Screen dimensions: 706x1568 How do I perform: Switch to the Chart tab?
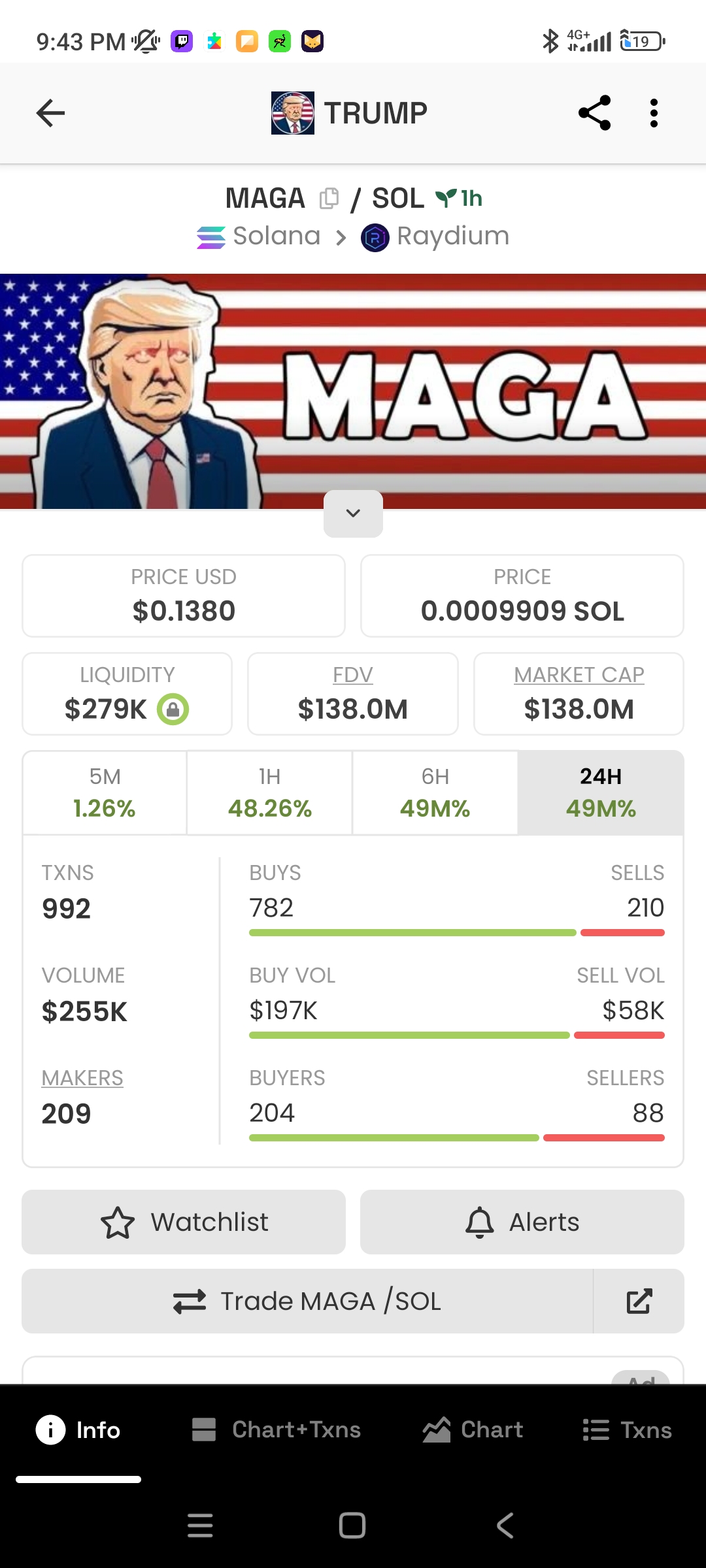473,1429
